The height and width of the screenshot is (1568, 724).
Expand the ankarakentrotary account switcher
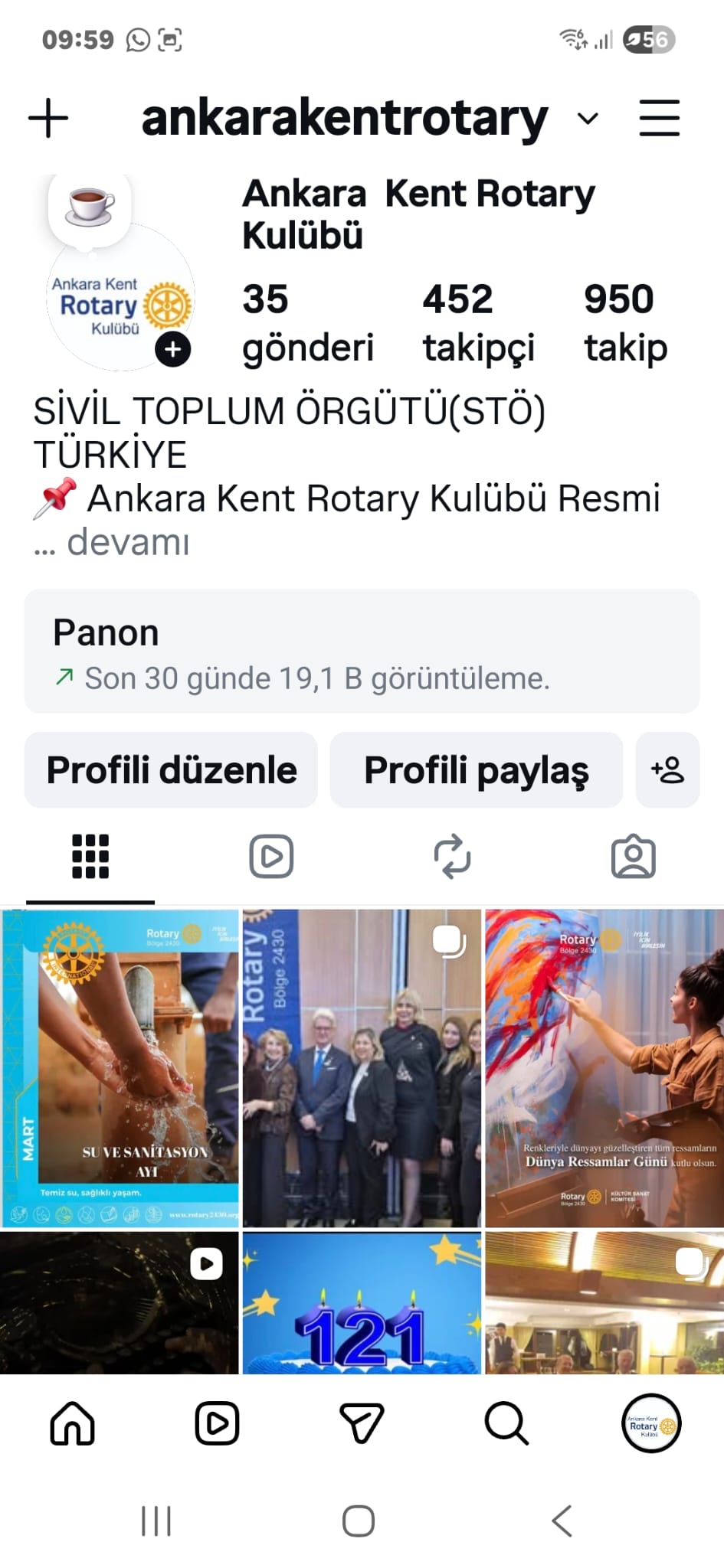click(x=588, y=119)
